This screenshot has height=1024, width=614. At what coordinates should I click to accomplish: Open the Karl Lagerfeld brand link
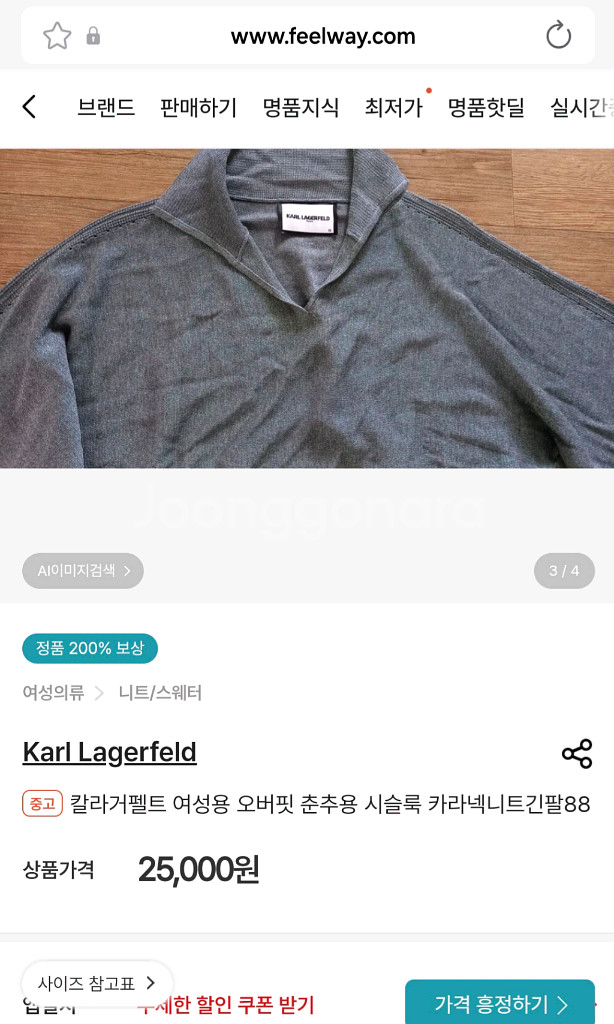(x=109, y=752)
